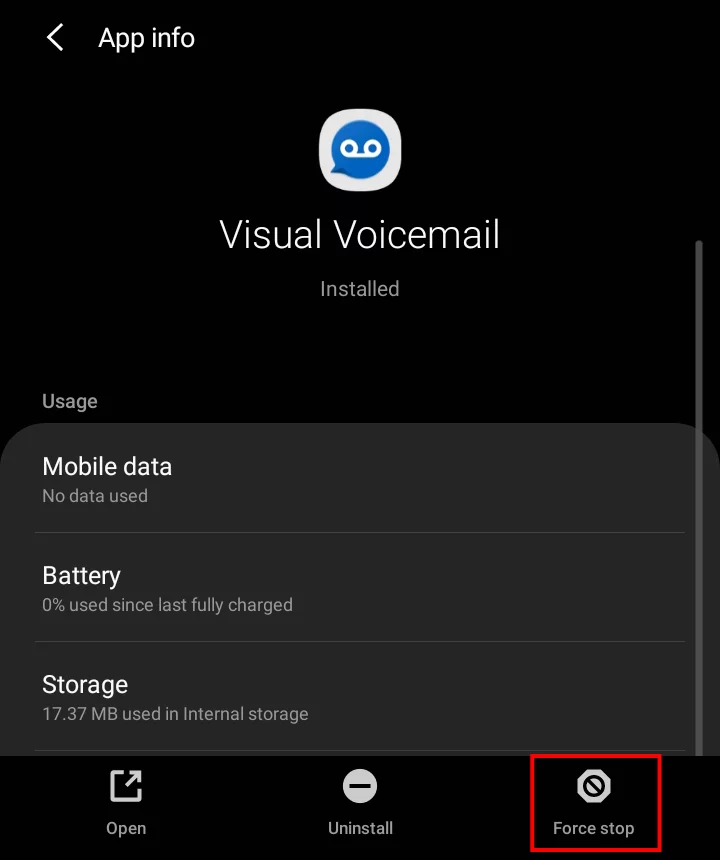Force stop Visual Voicemail
Viewport: 720px width, 860px height.
[594, 803]
